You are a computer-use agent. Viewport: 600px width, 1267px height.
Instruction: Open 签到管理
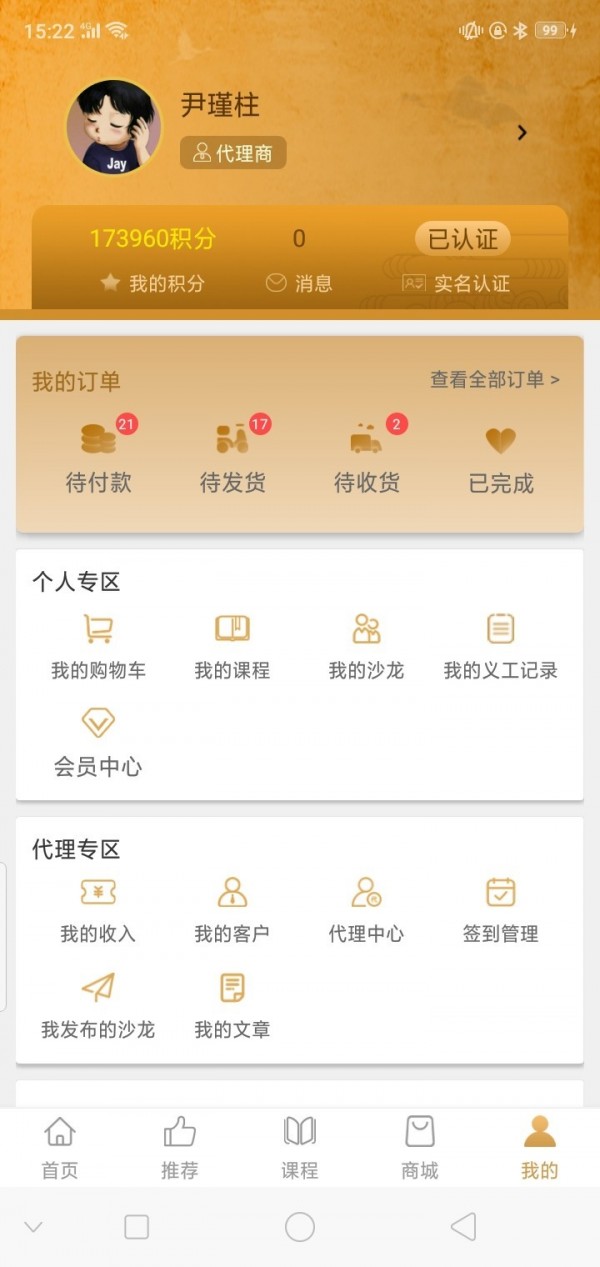pos(500,909)
